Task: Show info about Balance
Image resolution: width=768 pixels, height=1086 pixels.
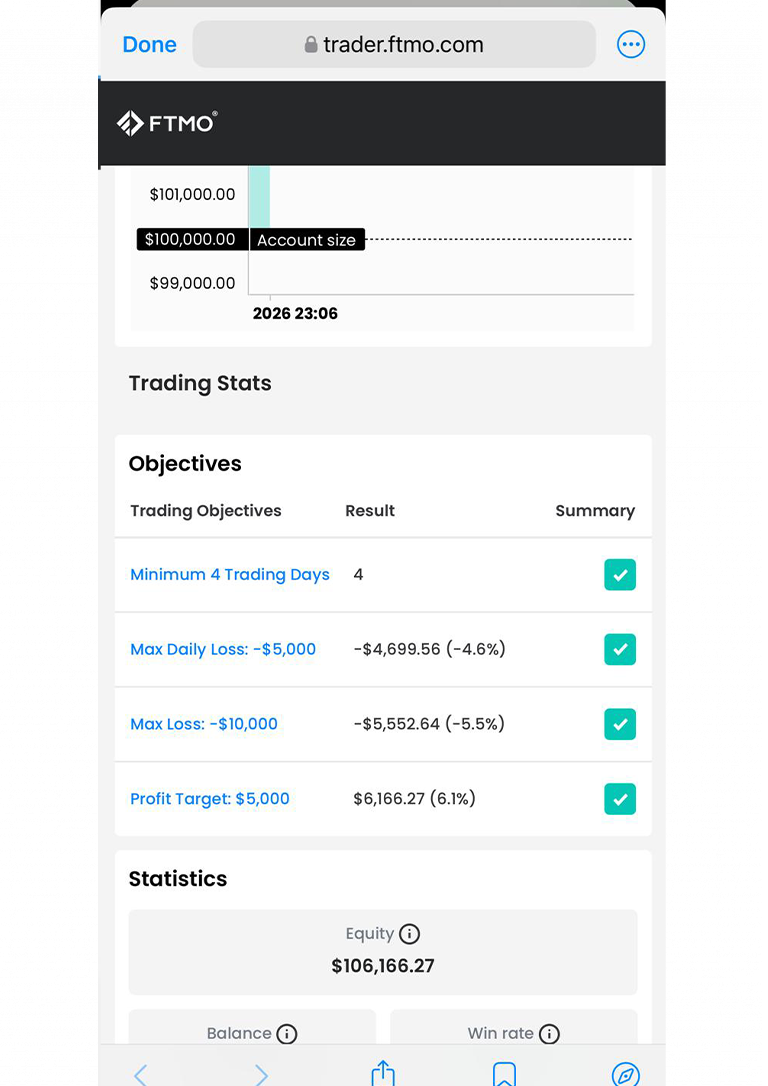Action: point(287,1034)
